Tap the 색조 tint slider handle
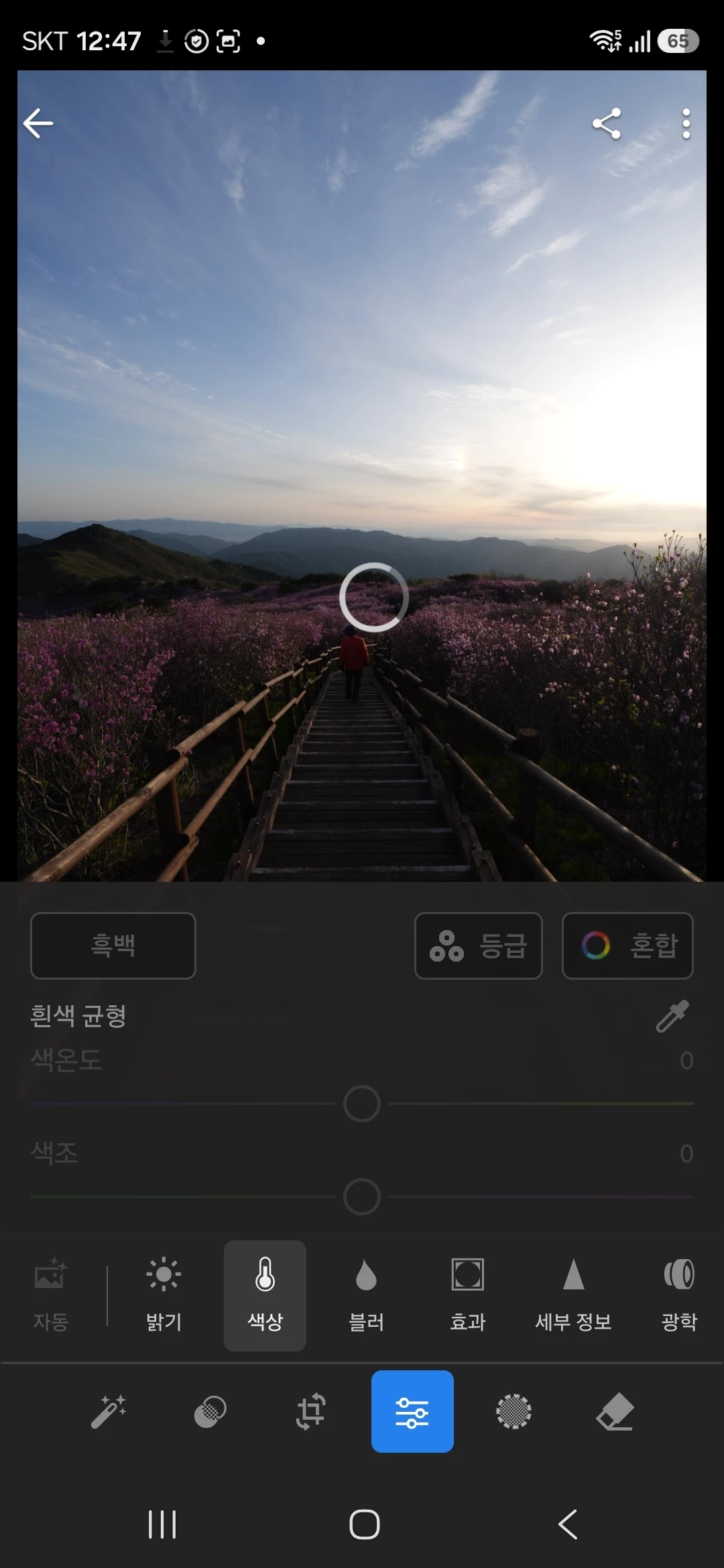This screenshot has width=724, height=1568. tap(362, 1197)
